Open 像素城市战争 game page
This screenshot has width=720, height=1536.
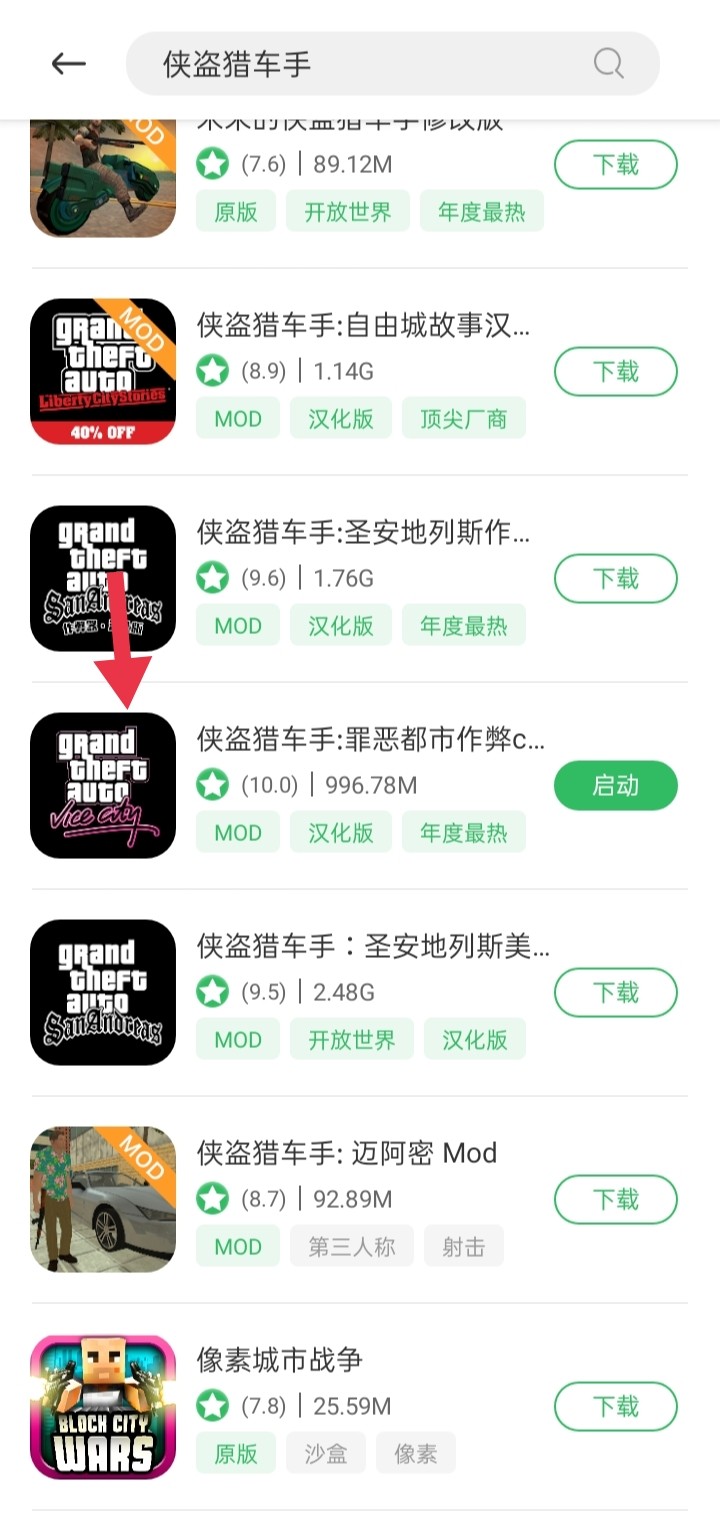click(279, 1360)
